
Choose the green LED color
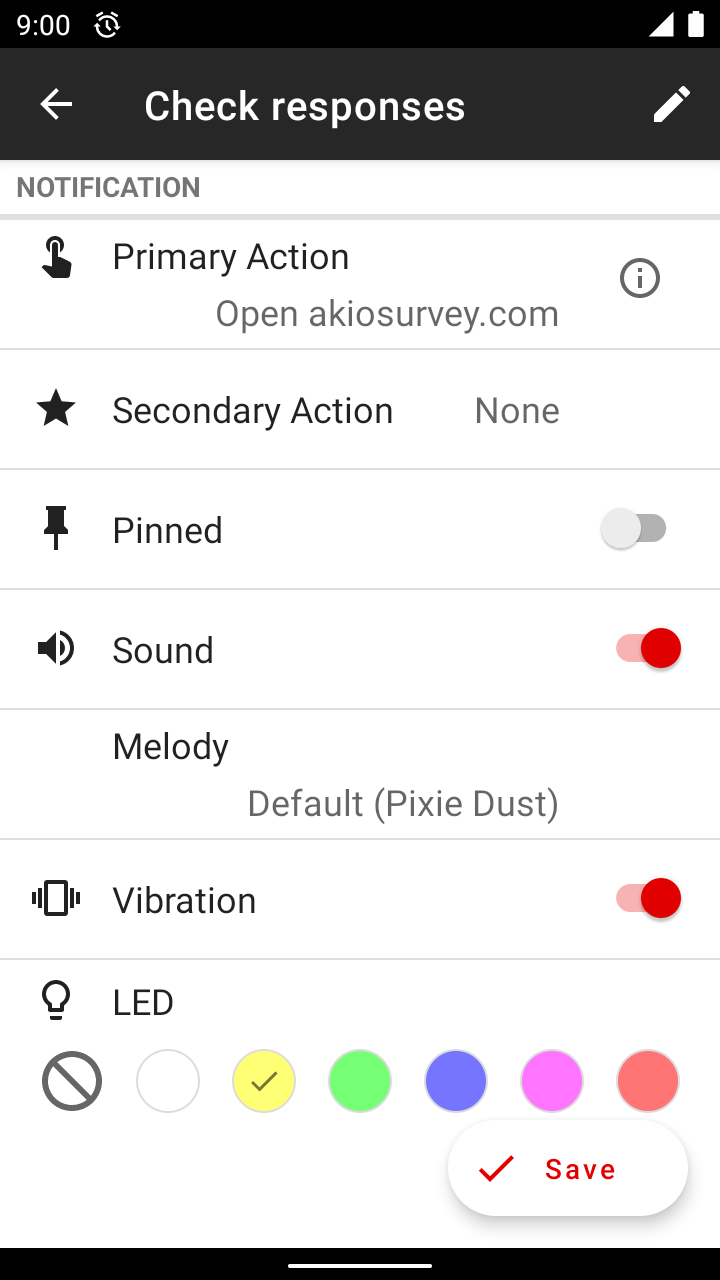pyautogui.click(x=360, y=1081)
